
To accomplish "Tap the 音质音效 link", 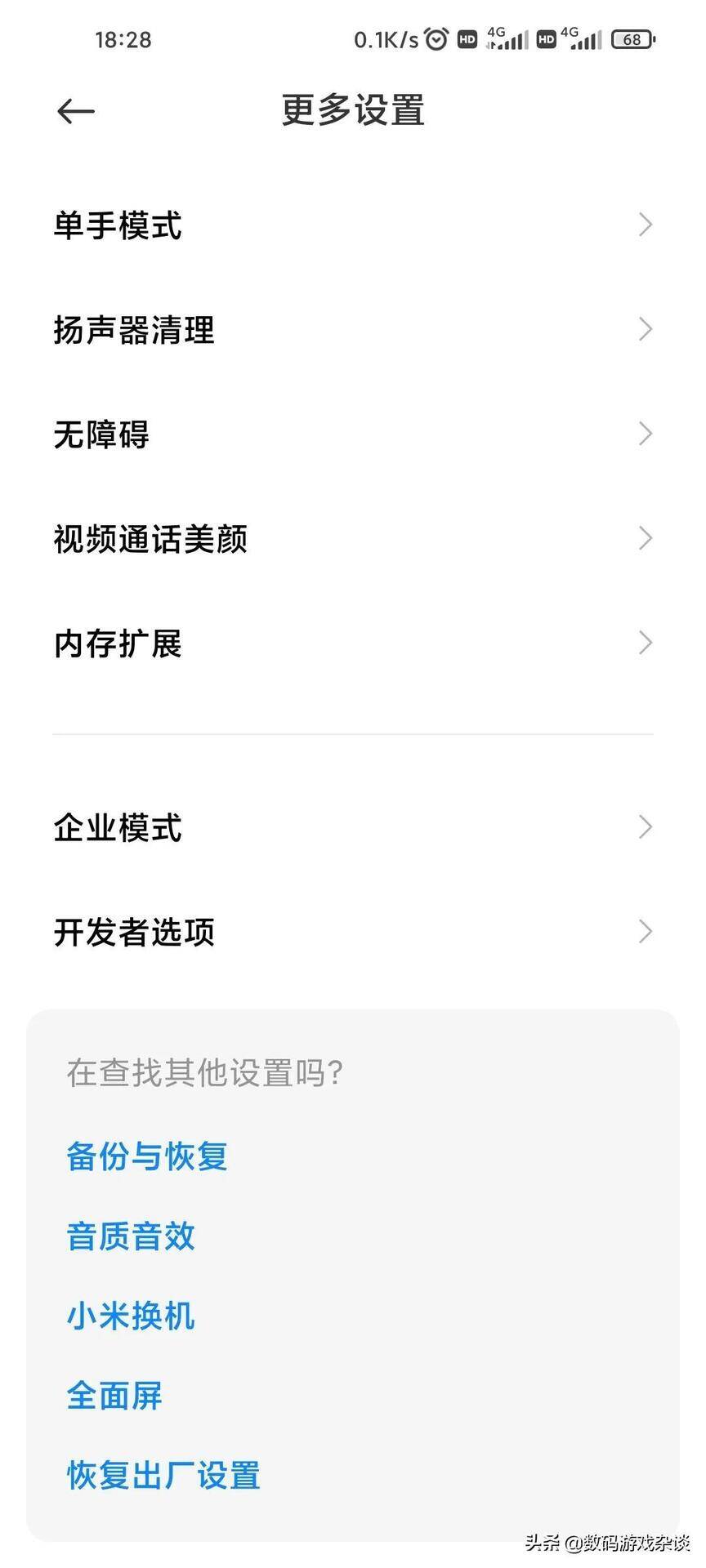I will pos(131,1236).
